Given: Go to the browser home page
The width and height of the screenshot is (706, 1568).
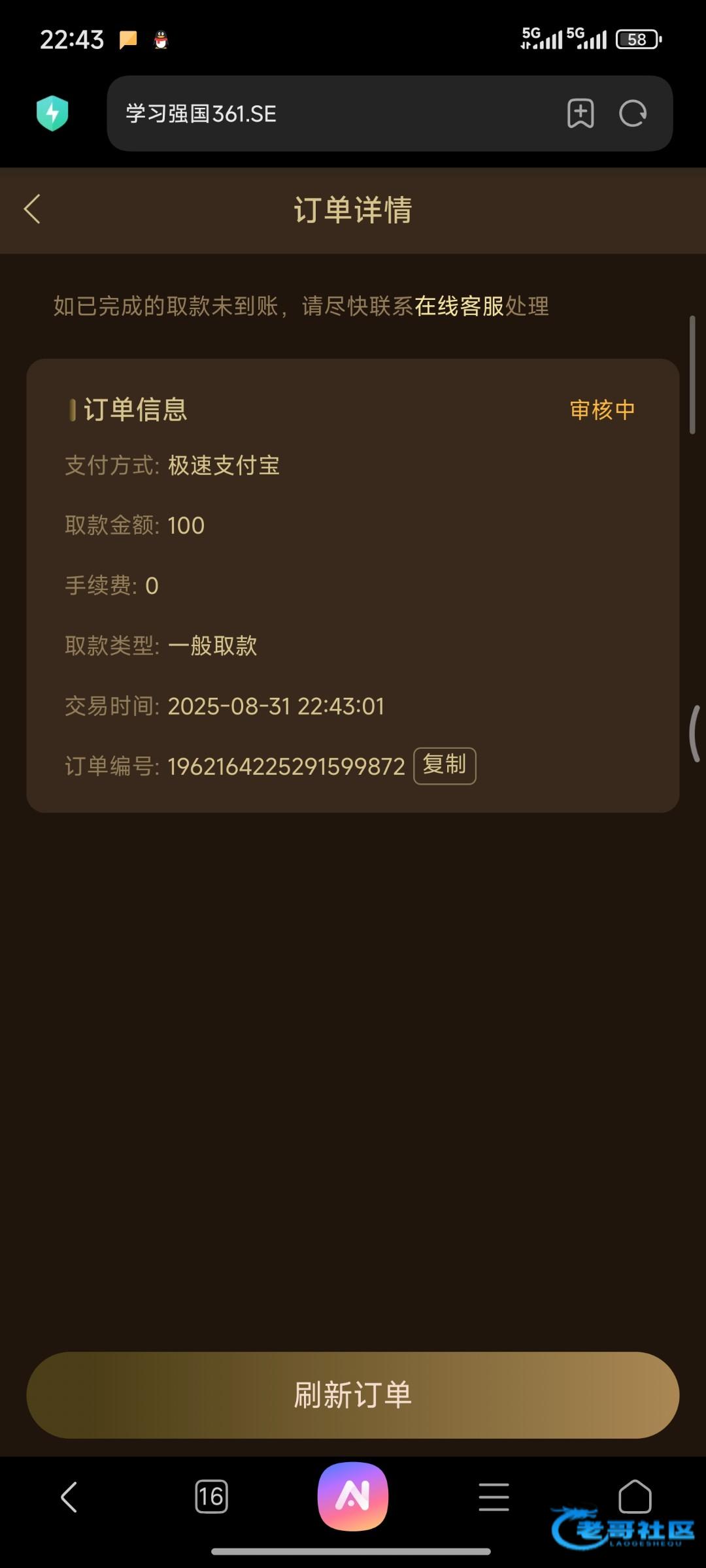Looking at the screenshot, I should tap(635, 1497).
